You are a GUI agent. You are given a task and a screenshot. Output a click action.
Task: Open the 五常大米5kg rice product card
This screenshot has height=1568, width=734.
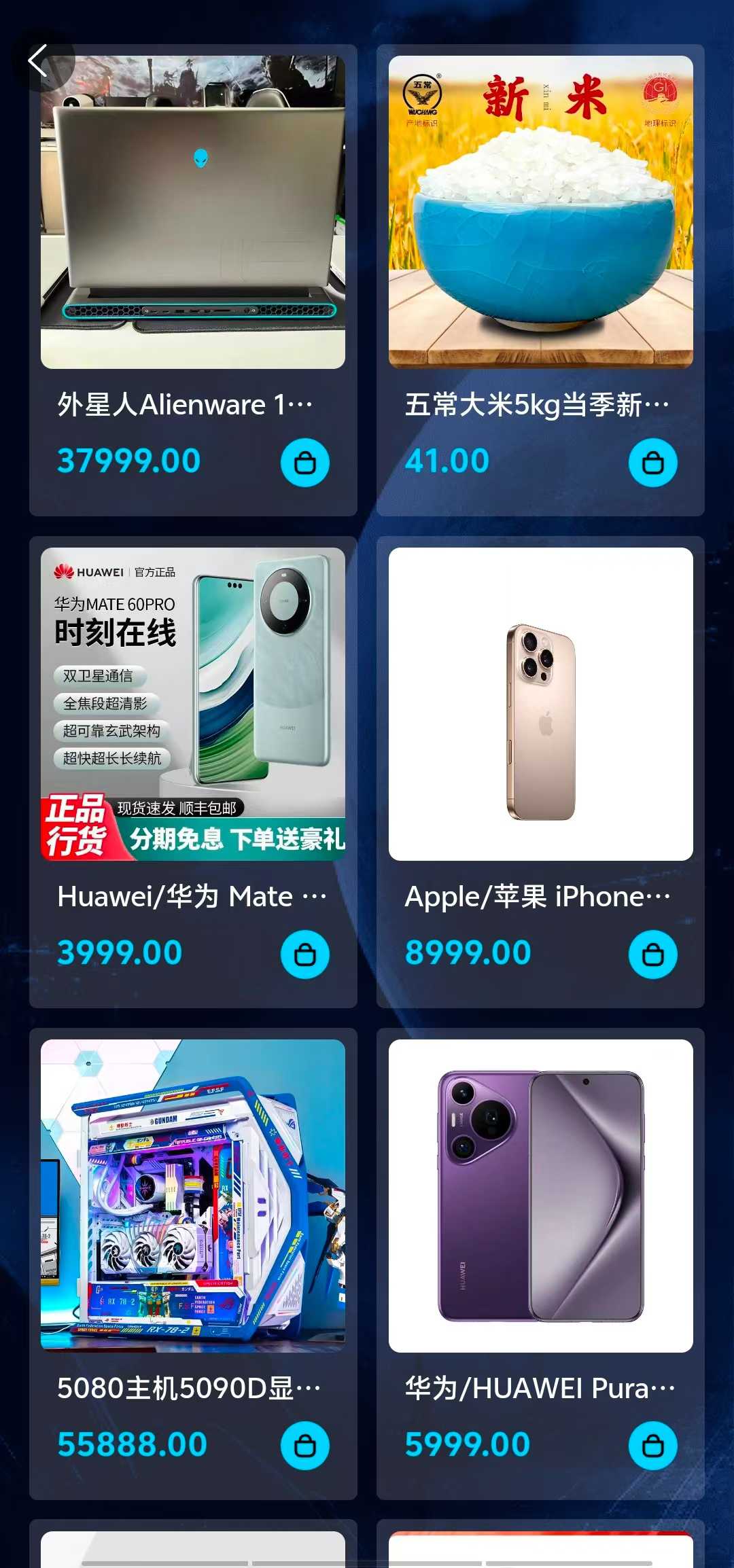pyautogui.click(x=540, y=280)
